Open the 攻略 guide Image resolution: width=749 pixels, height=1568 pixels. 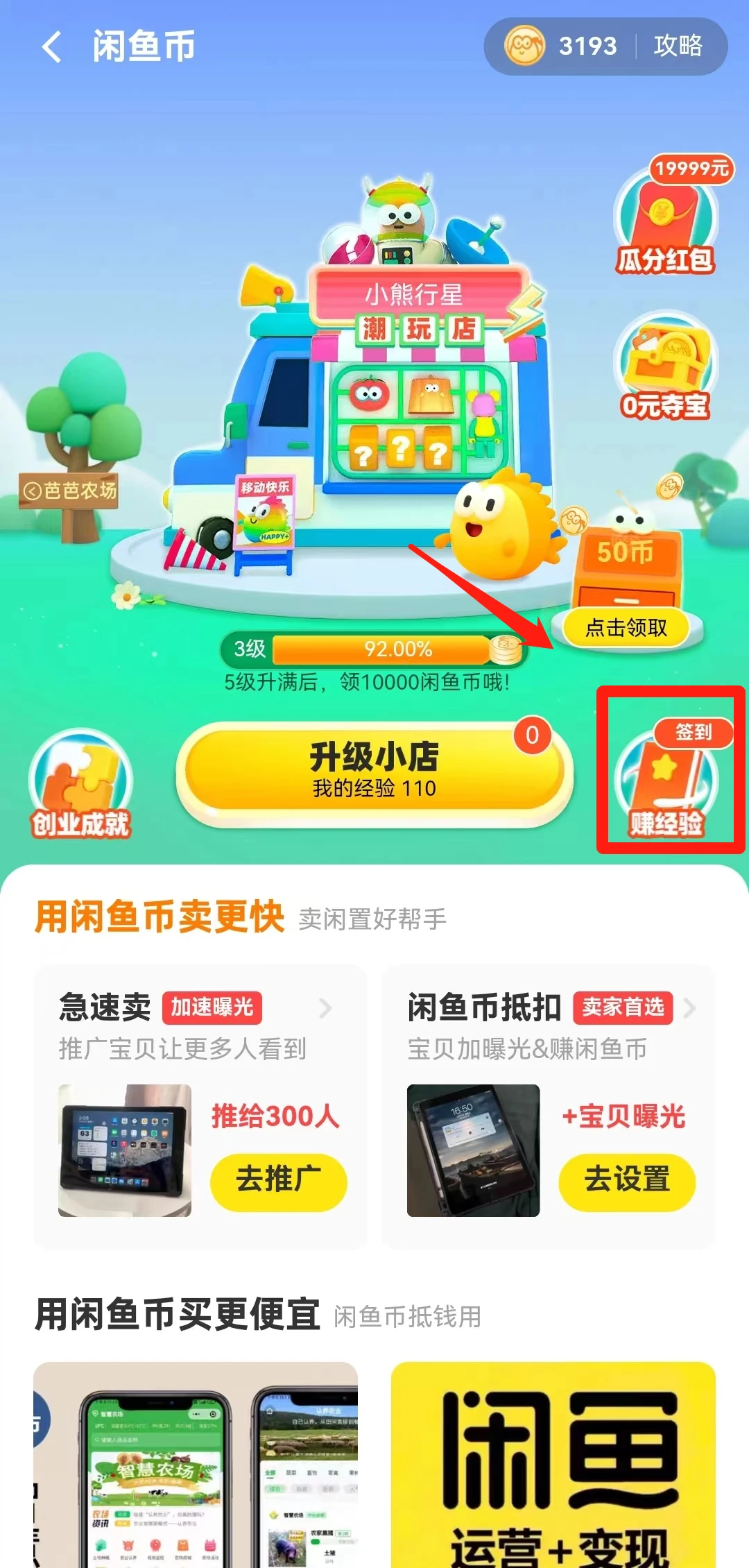click(x=678, y=46)
